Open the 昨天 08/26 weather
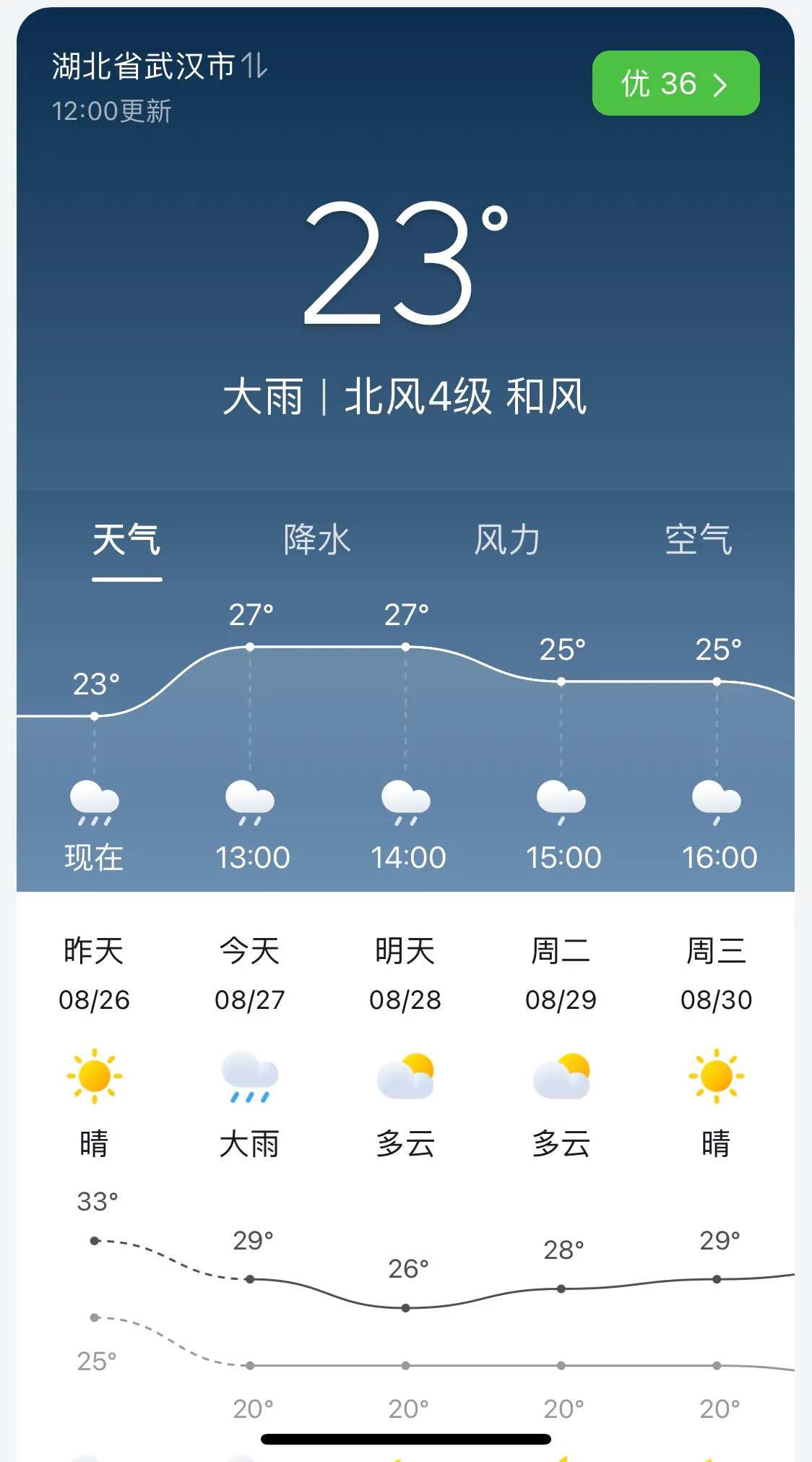The width and height of the screenshot is (812, 1462). tap(94, 1048)
